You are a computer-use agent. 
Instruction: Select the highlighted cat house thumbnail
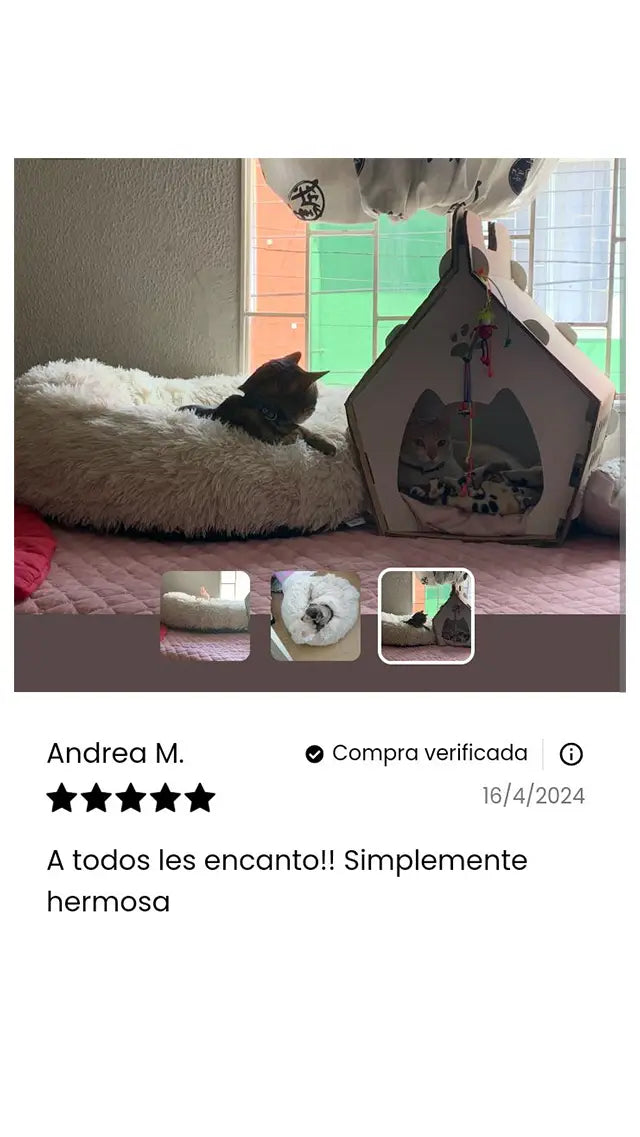click(x=426, y=616)
